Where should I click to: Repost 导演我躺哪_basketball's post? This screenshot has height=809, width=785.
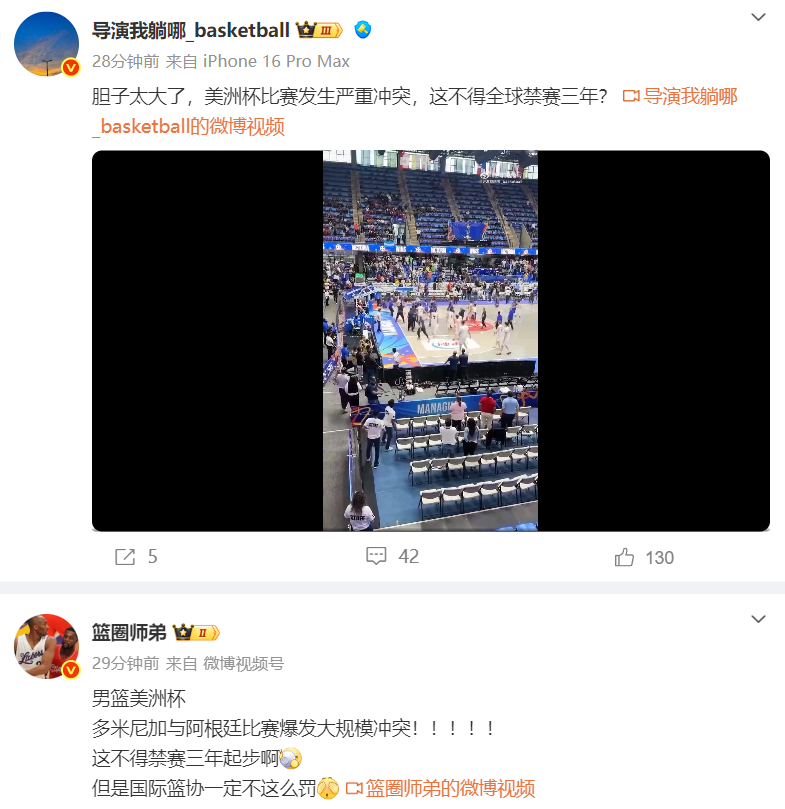point(136,557)
